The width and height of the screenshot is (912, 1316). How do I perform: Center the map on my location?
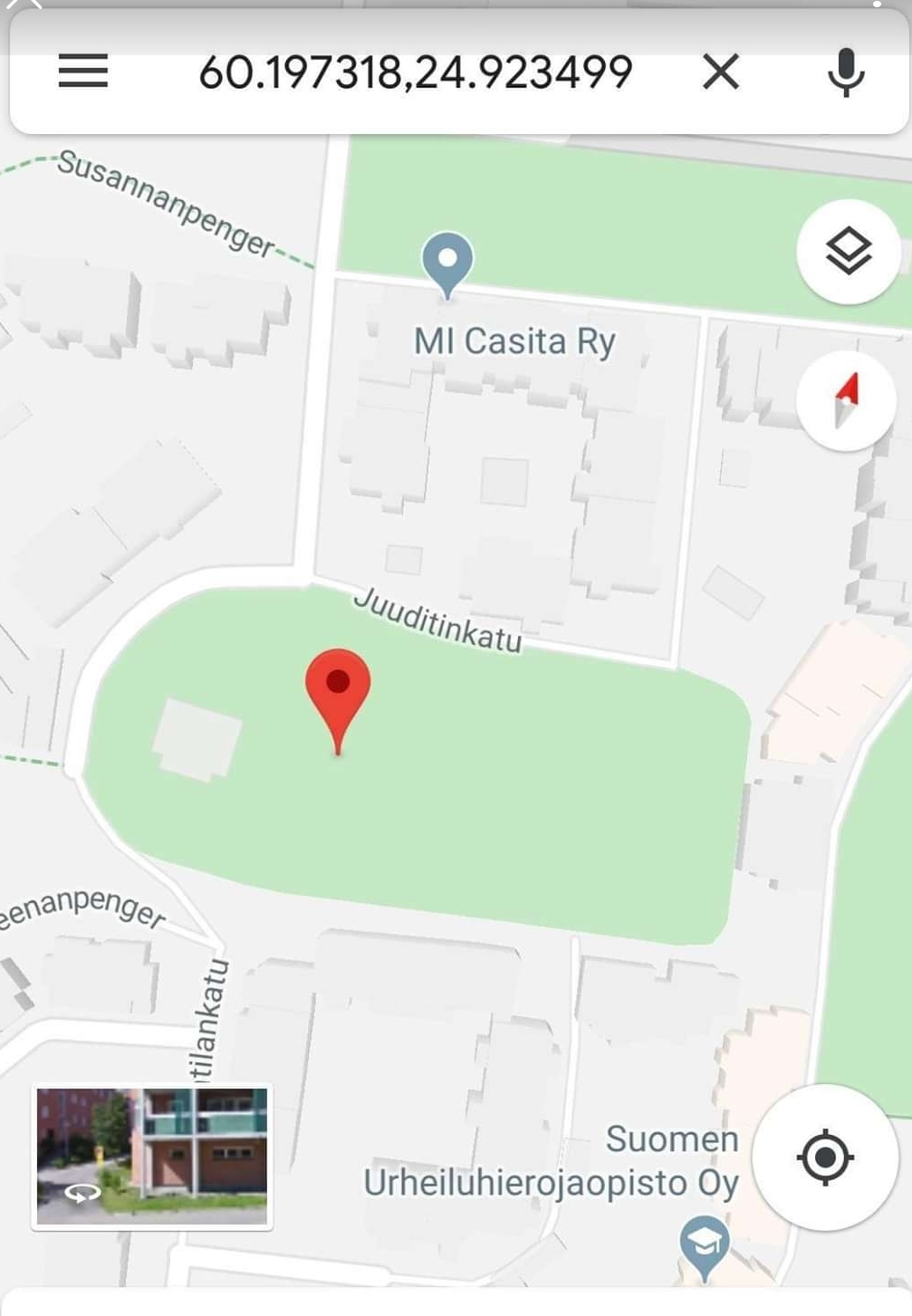pos(824,1158)
